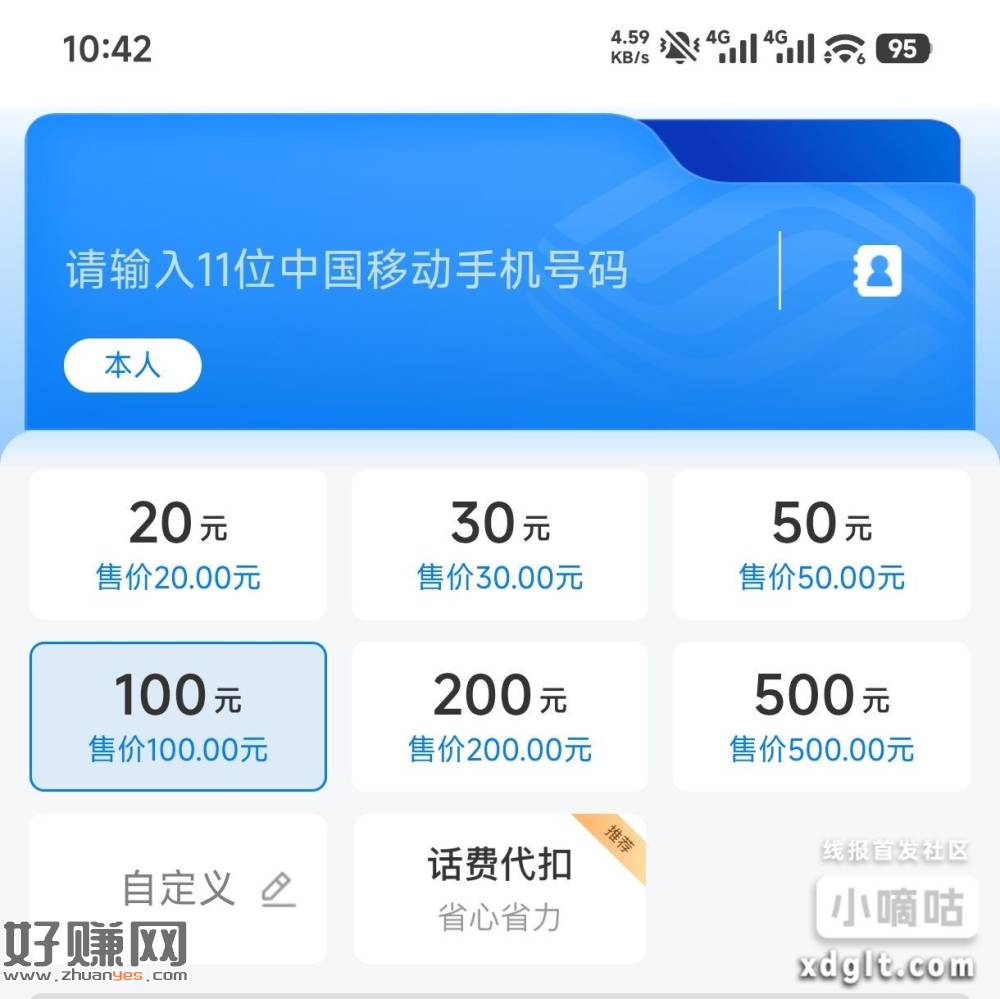Choose the 20元 recharge amount
1000x999 pixels.
178,545
